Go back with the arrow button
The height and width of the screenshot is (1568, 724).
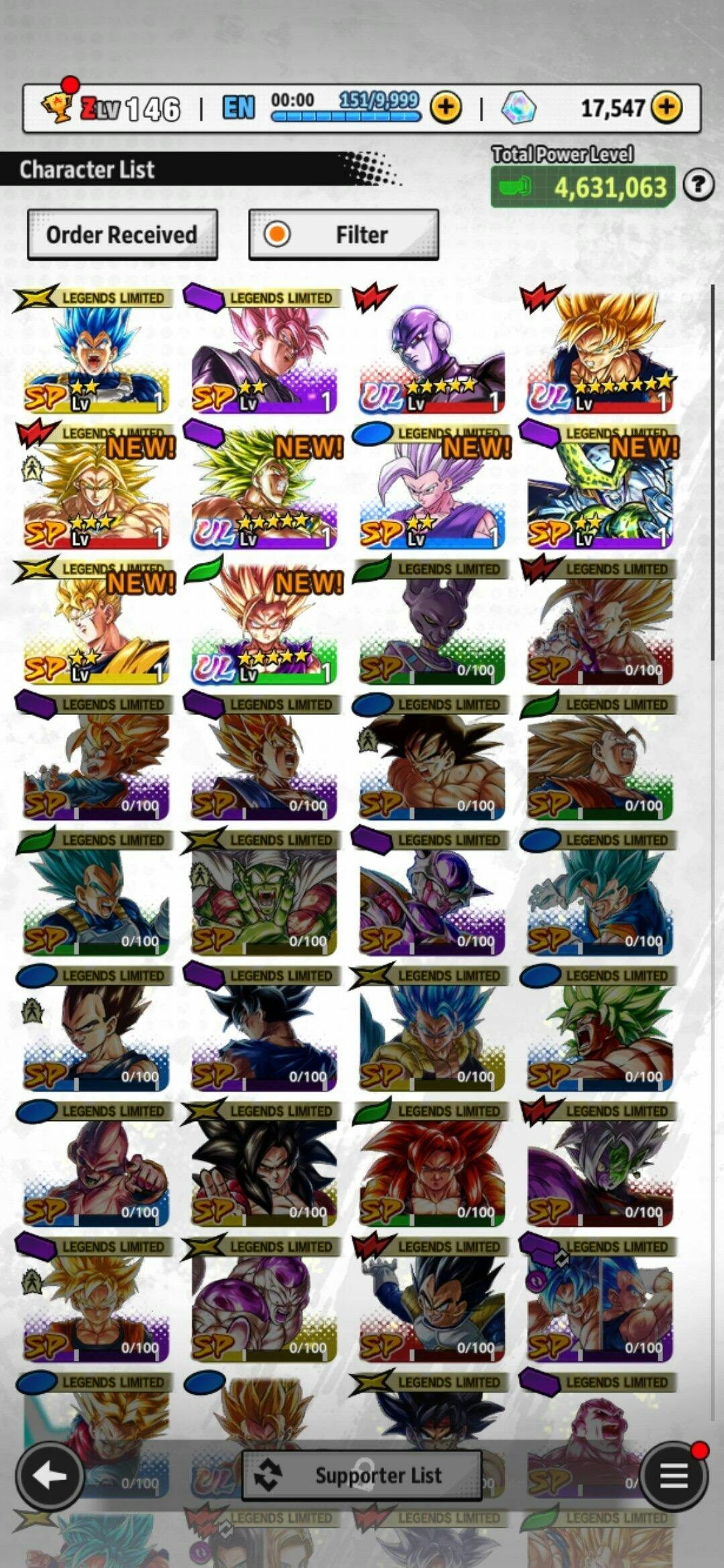coord(50,1475)
